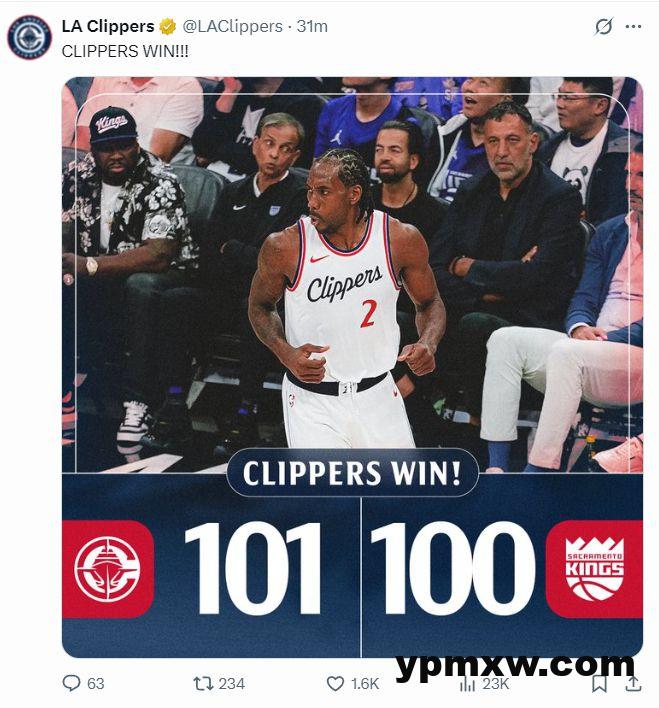View the post's analytics
The width and height of the screenshot is (659, 708).
(468, 685)
